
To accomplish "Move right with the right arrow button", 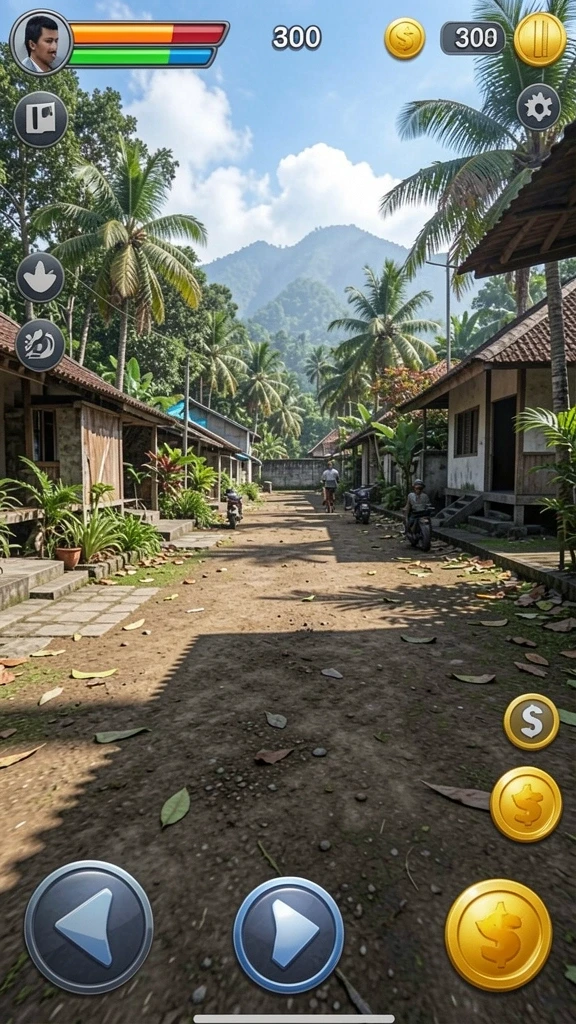I will [289, 935].
